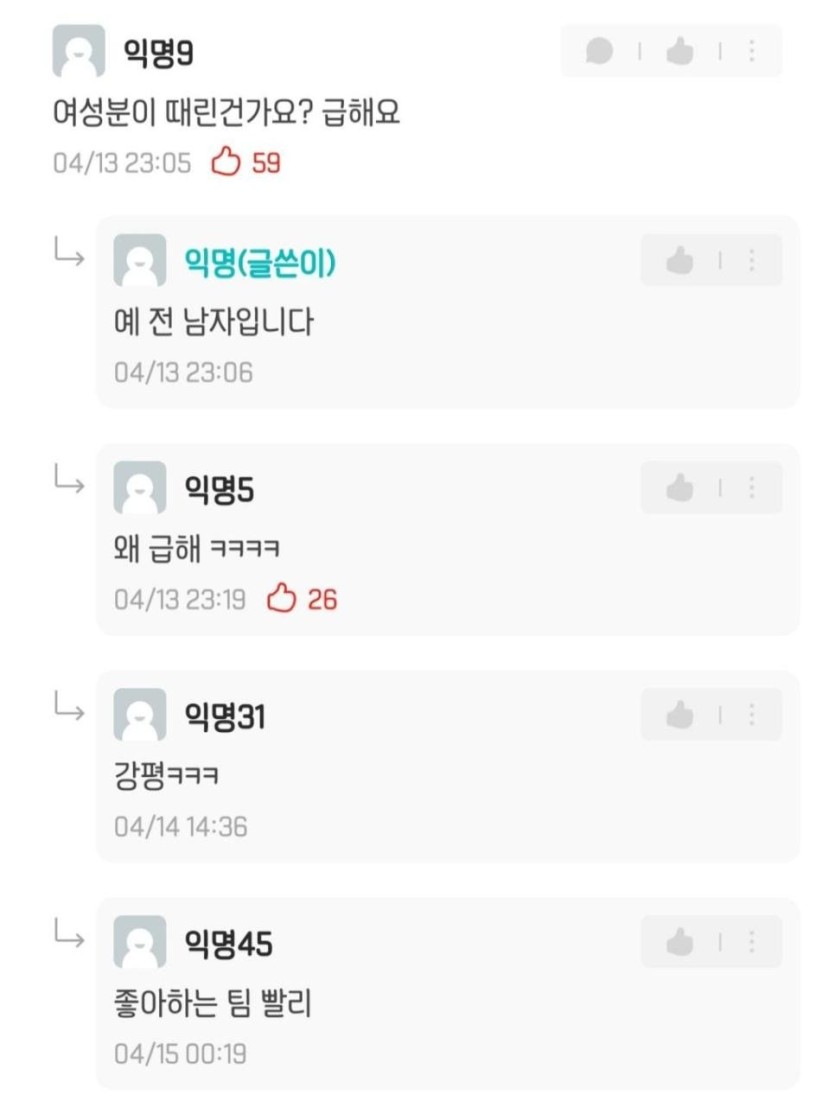Like the comment by 익명9
This screenshot has height=1120, width=835.
(680, 52)
